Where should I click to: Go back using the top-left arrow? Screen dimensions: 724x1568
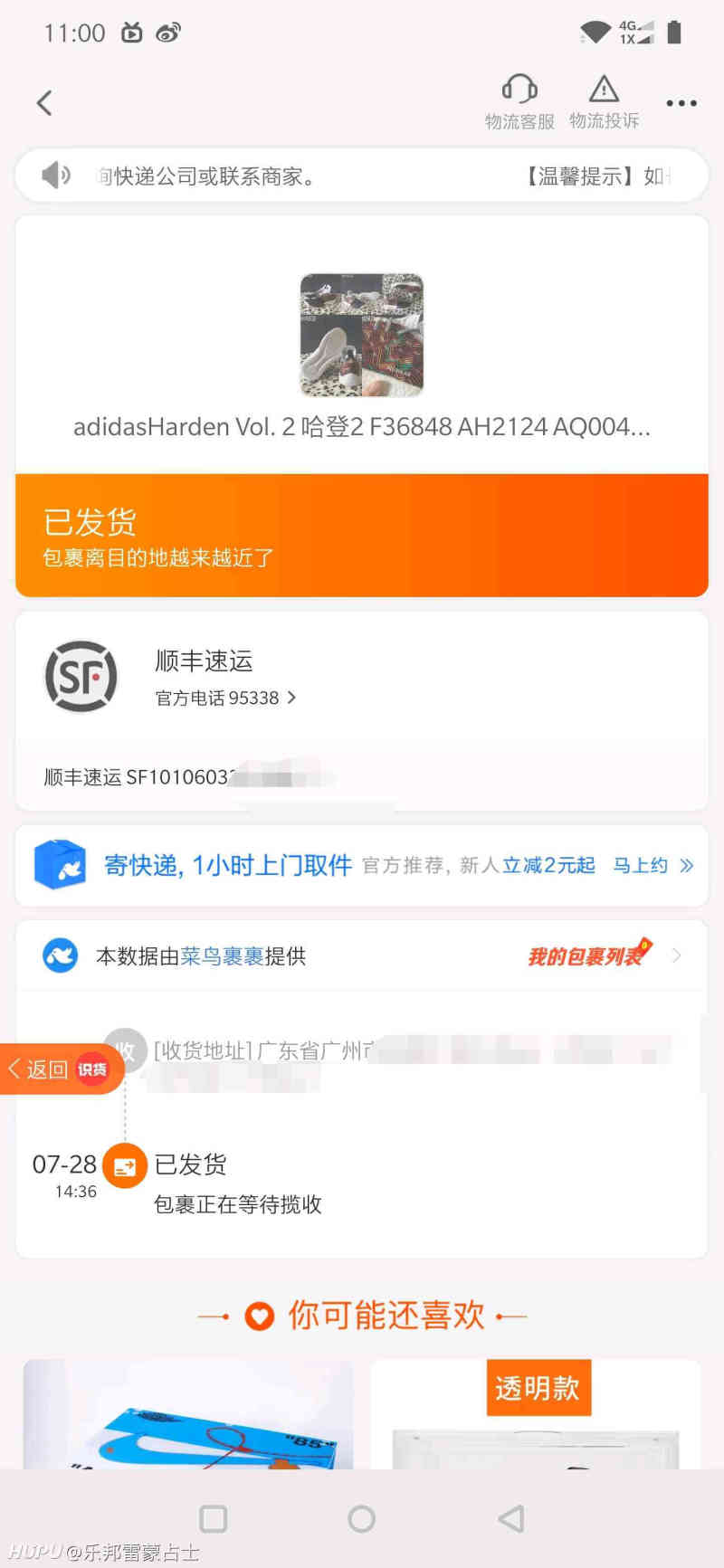43,102
